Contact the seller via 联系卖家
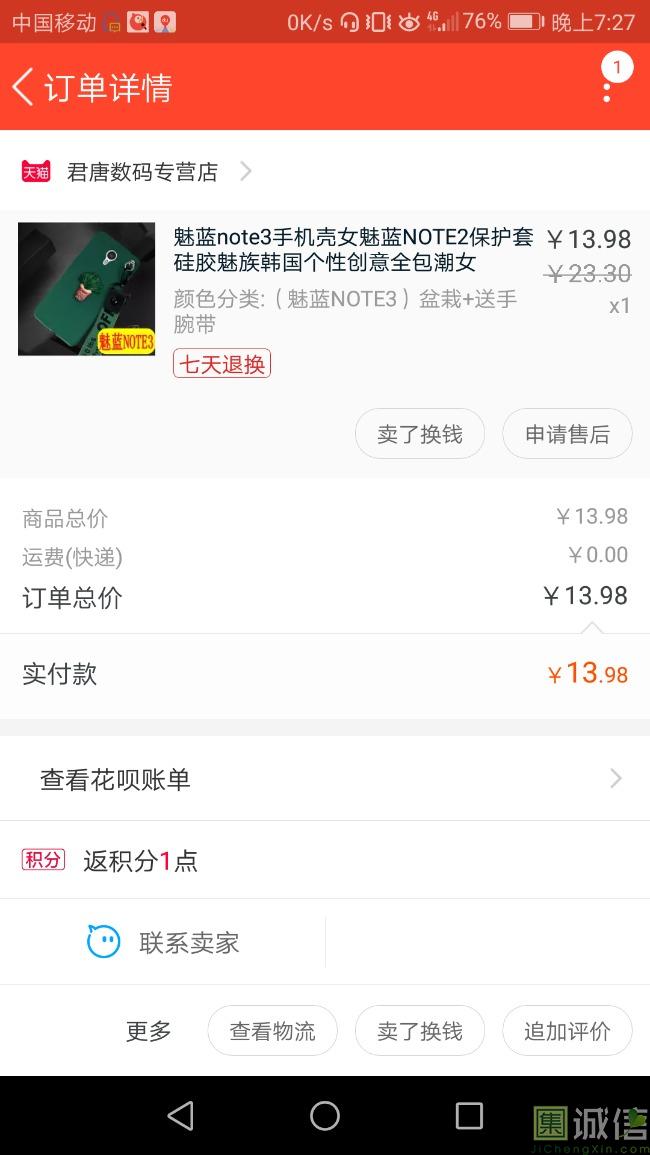The height and width of the screenshot is (1155, 650). tap(163, 942)
